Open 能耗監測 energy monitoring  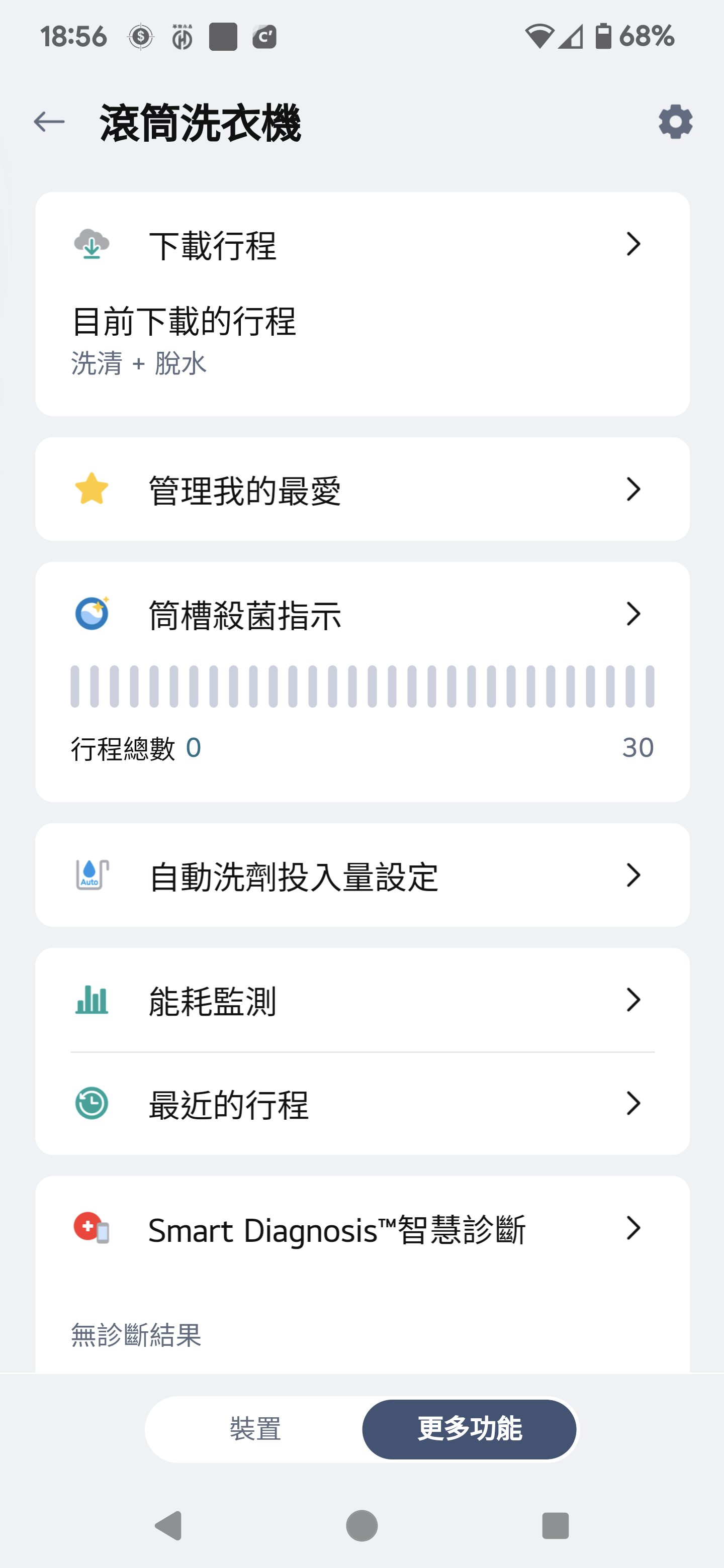363,1000
